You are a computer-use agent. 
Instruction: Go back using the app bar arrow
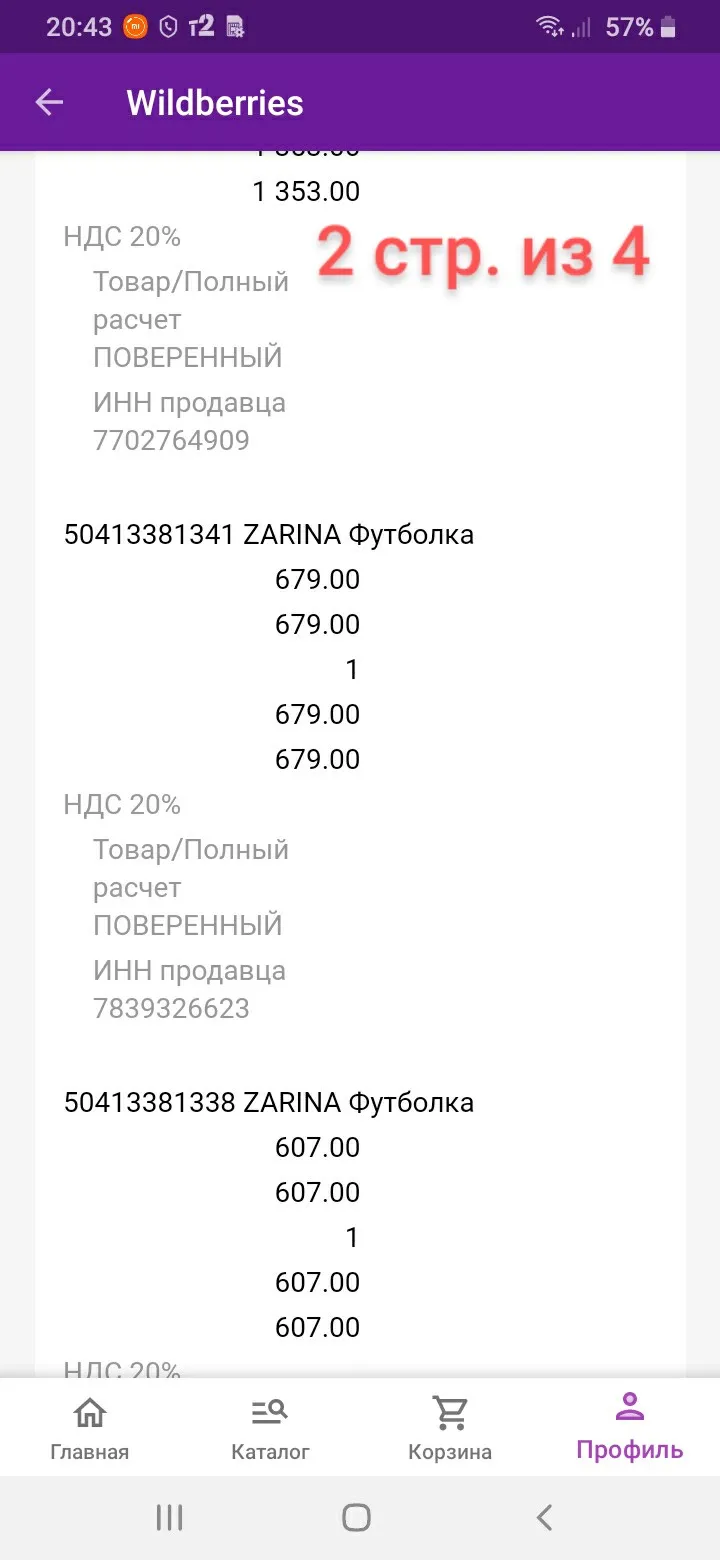(49, 102)
